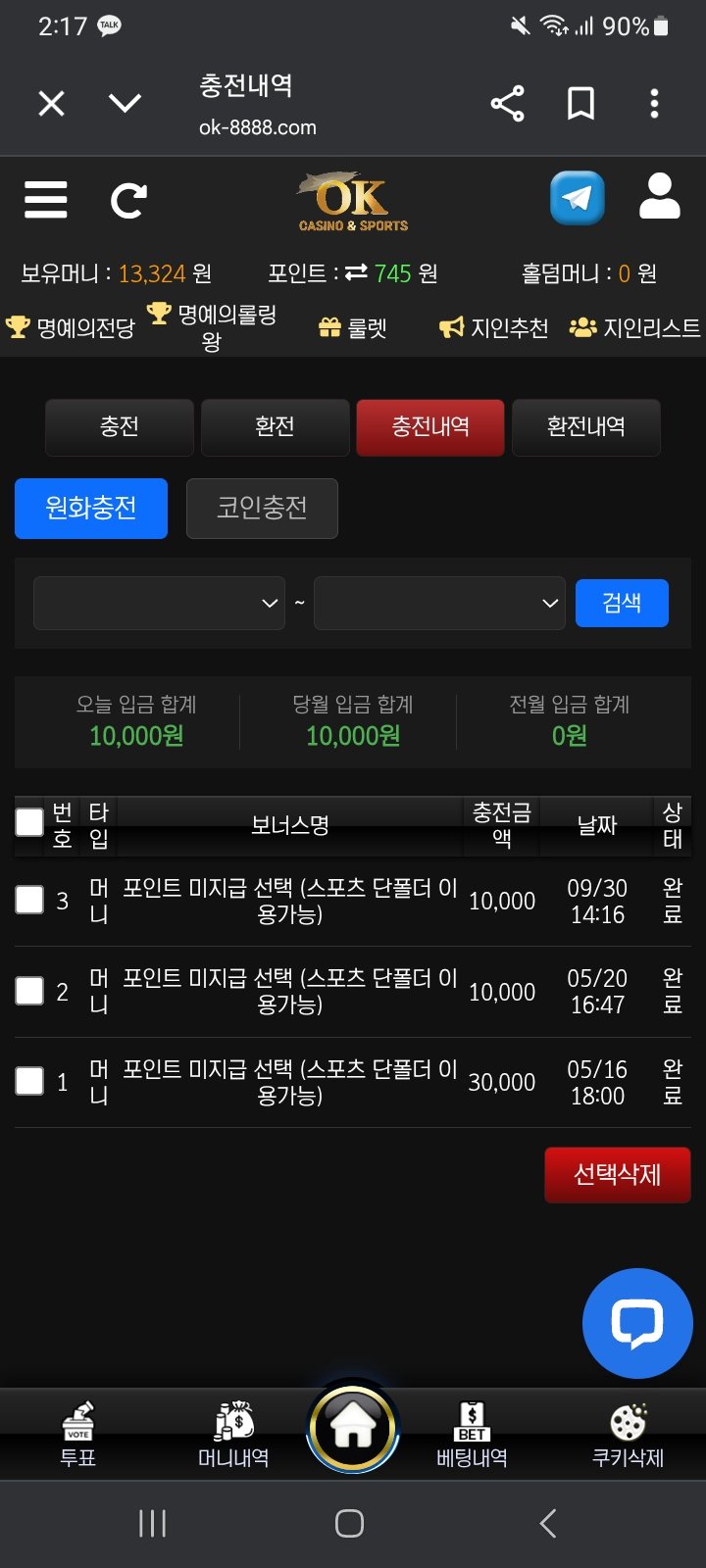706x1568 pixels.
Task: Go to 베팅내역 in bottom bar
Action: [x=472, y=1435]
